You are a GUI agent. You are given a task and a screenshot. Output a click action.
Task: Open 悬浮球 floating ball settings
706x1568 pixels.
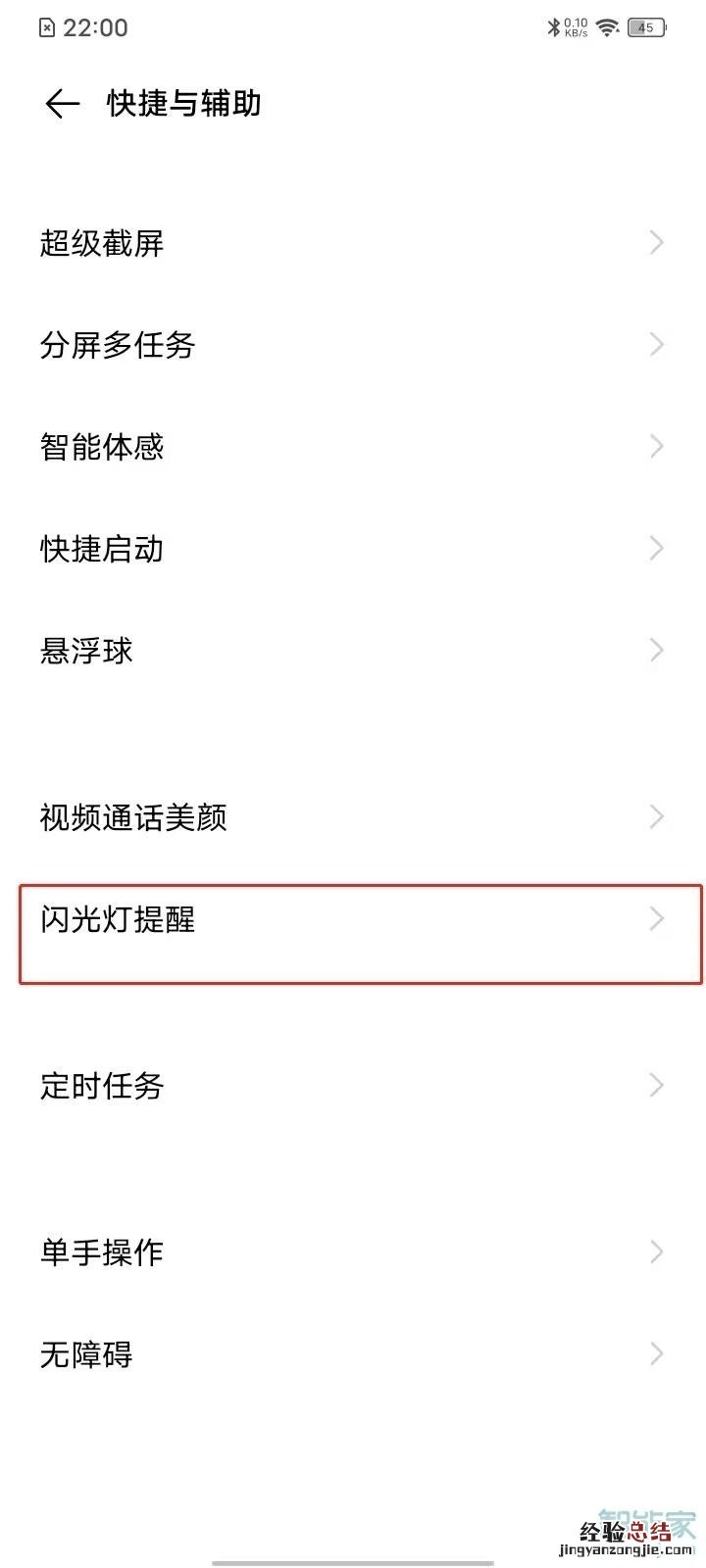353,650
